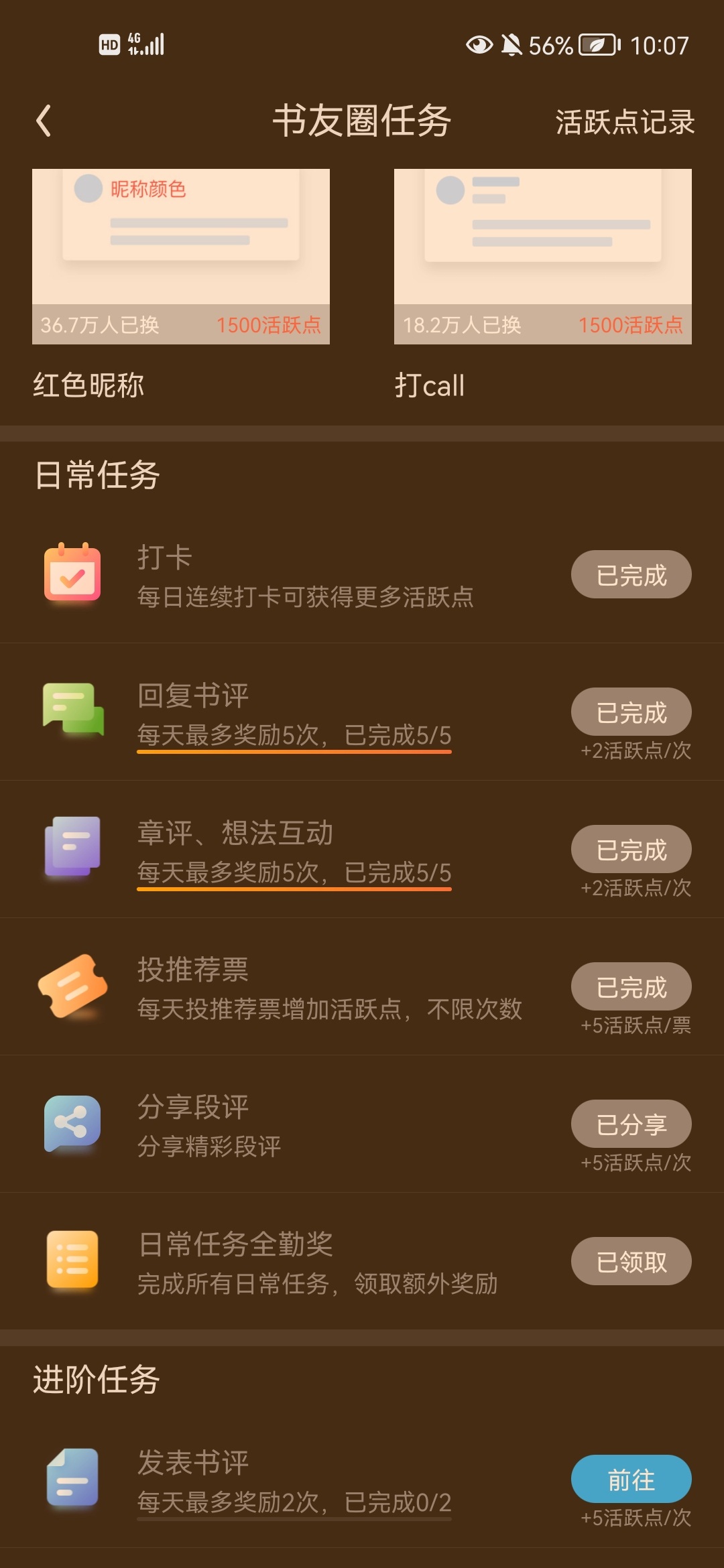Open 活跃点记录 history
This screenshot has height=1568, width=724.
point(624,122)
